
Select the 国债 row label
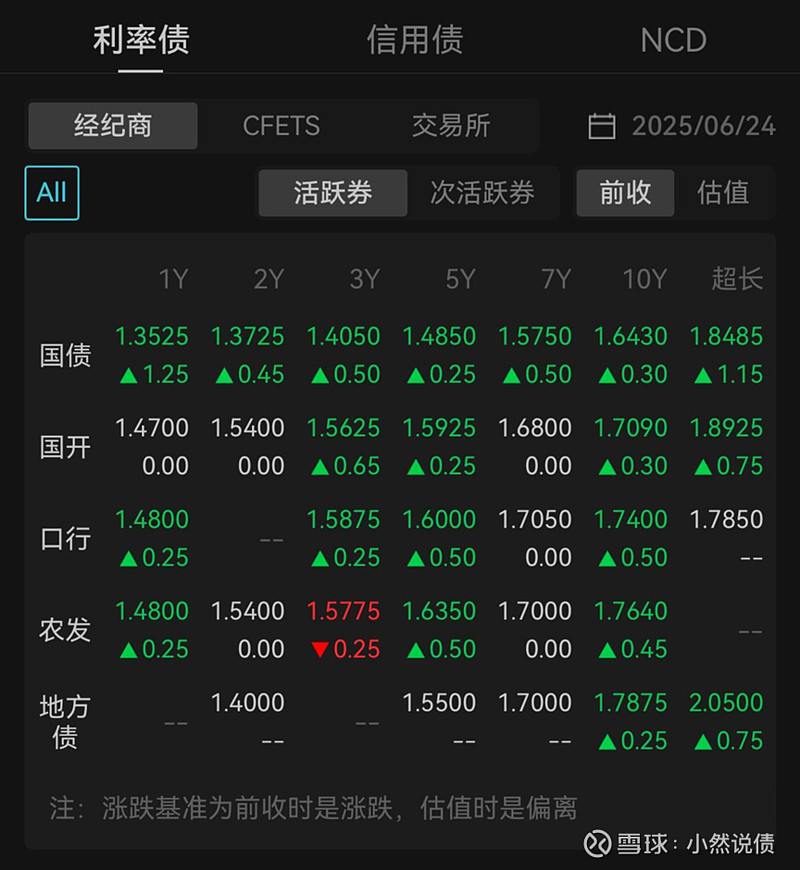pos(64,355)
